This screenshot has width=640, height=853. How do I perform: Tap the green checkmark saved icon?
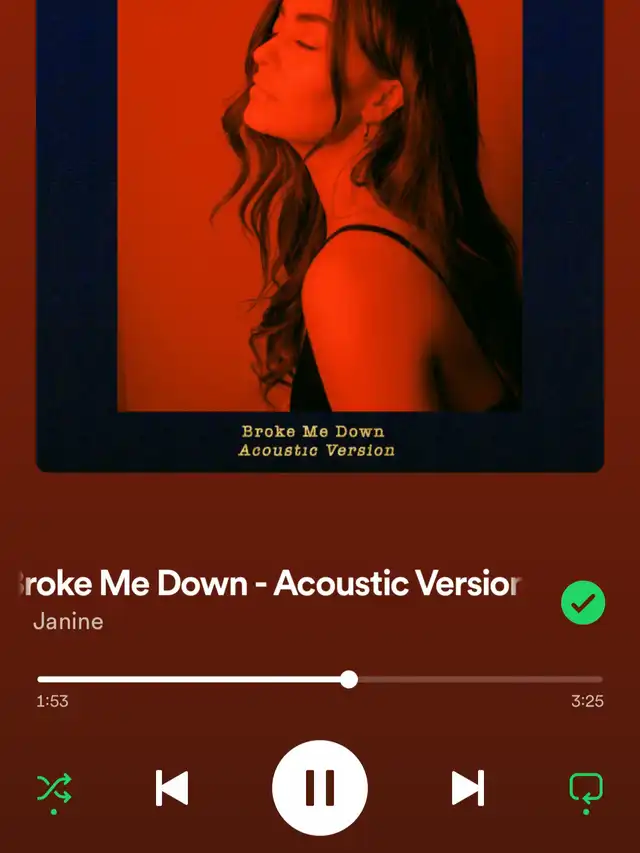(583, 603)
